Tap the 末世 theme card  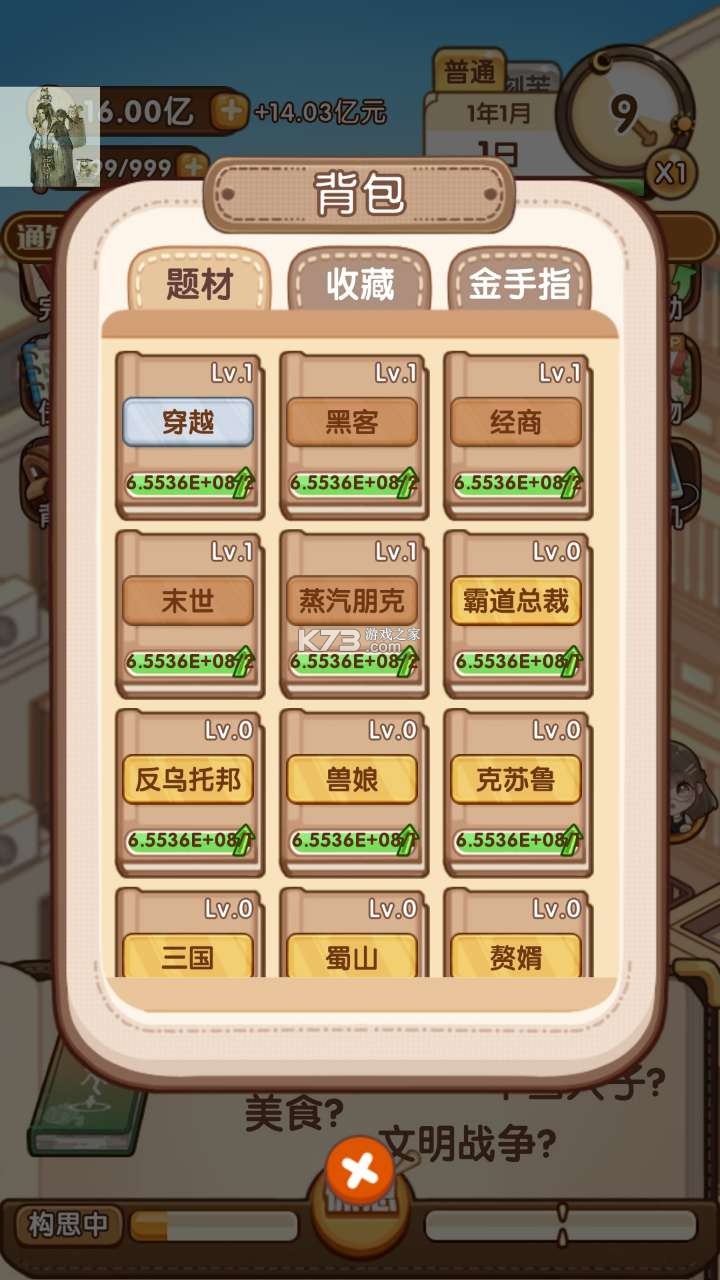[x=188, y=601]
